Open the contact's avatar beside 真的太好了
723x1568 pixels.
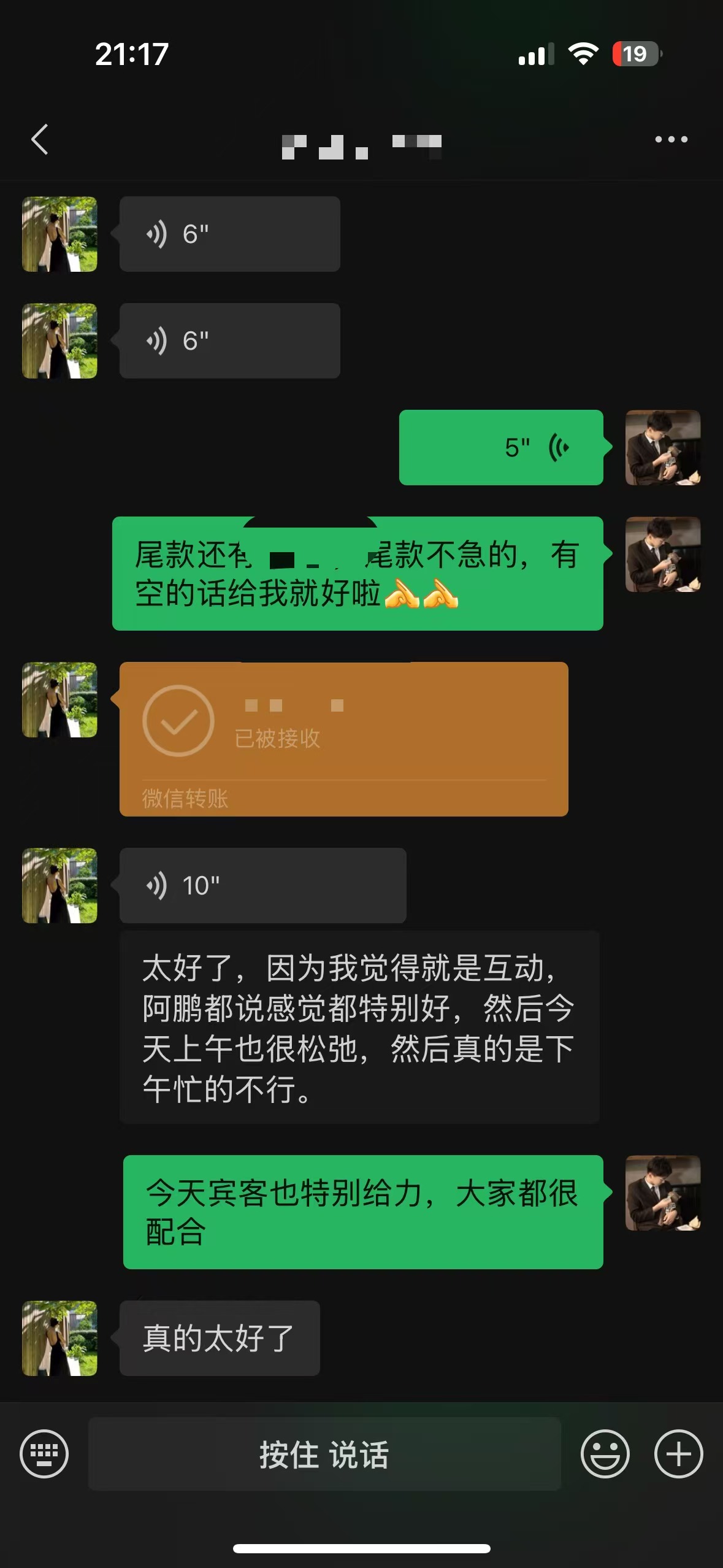click(59, 1338)
